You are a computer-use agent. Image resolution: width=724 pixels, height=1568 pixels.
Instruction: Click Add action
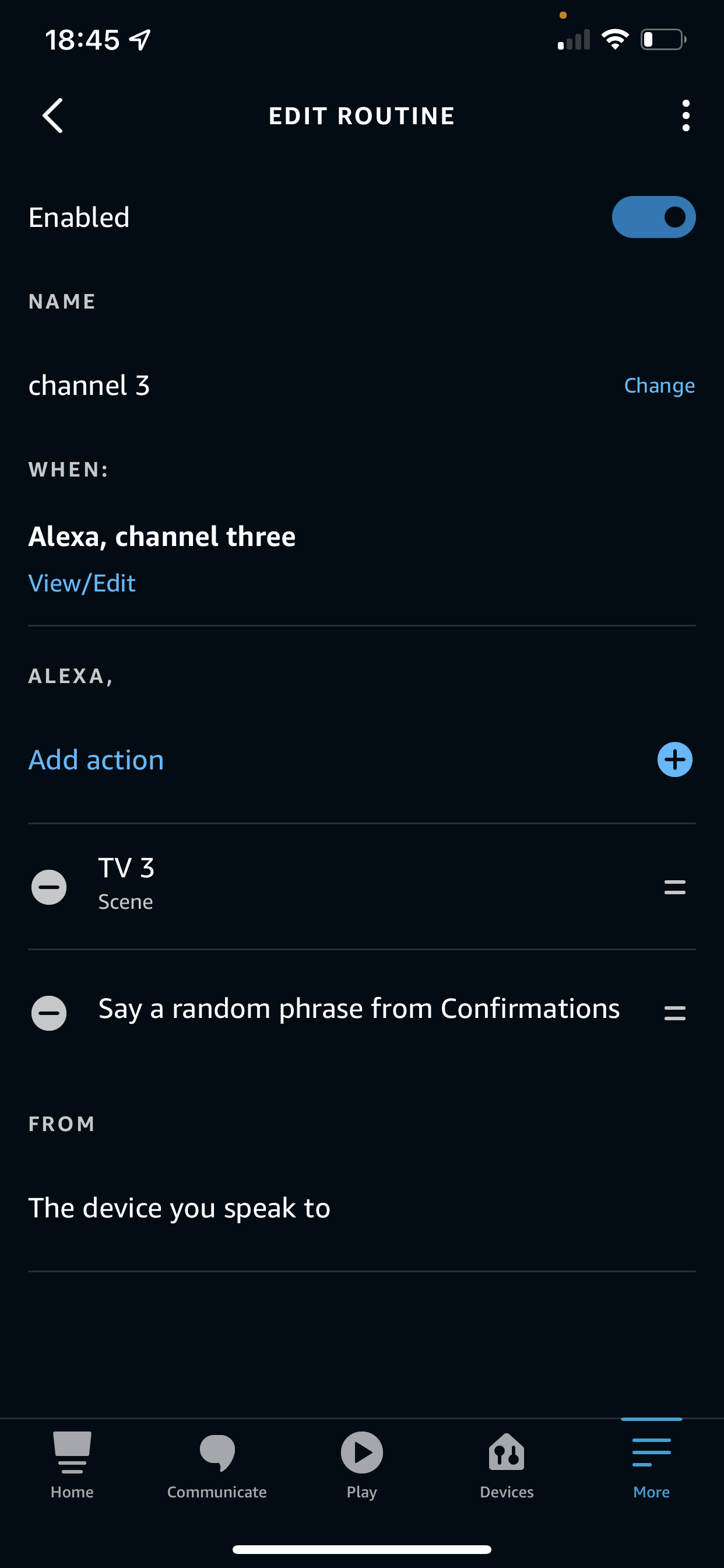[x=96, y=759]
